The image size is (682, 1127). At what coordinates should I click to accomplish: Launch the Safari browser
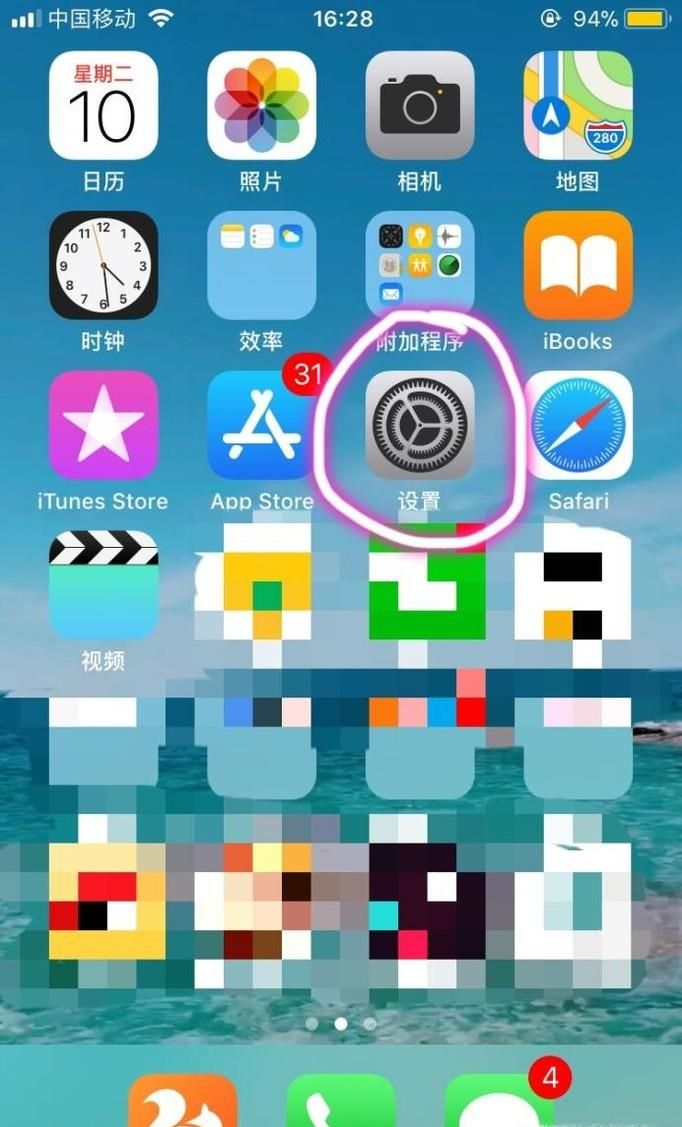click(x=578, y=425)
